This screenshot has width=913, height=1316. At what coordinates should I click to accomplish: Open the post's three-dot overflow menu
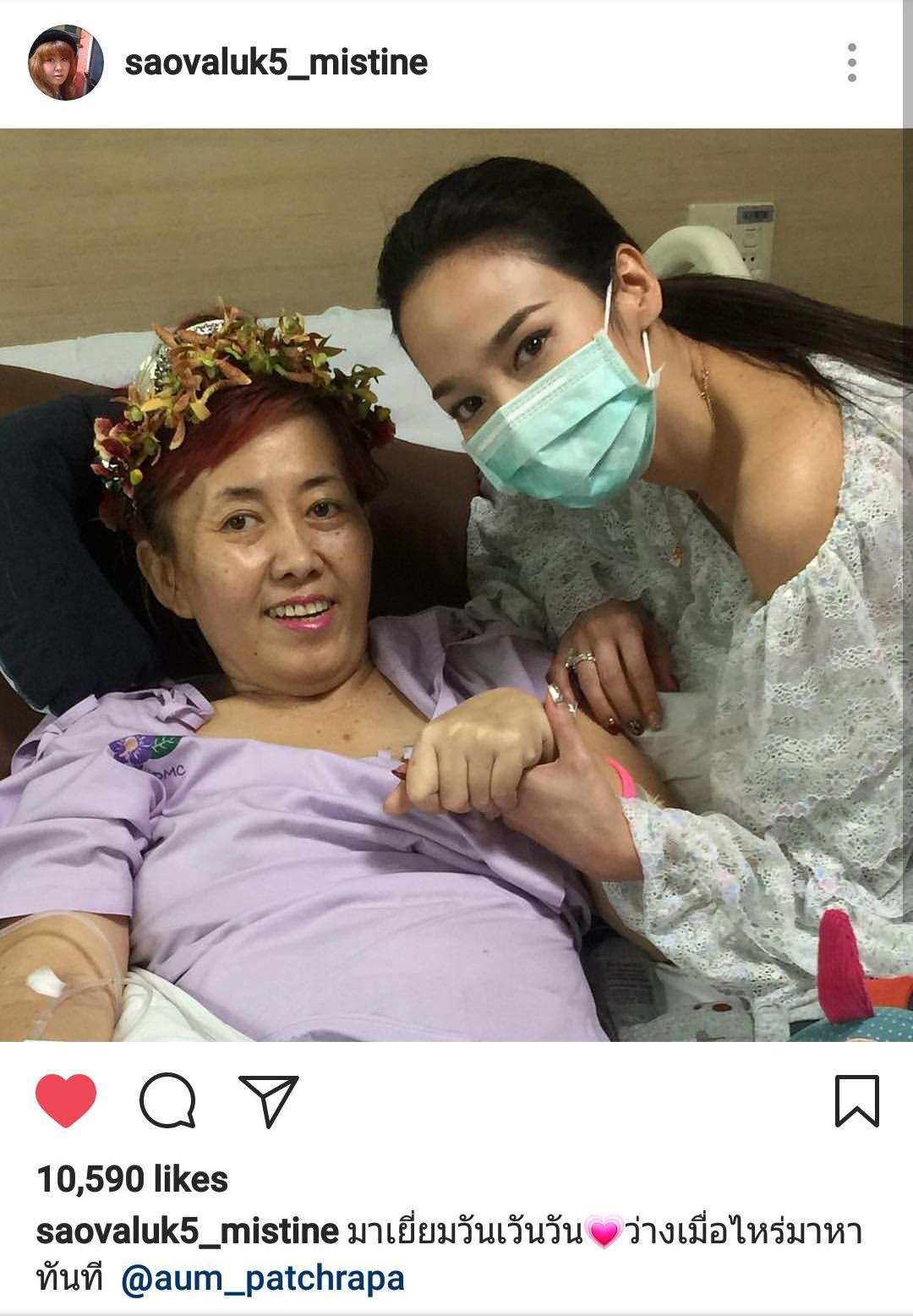[851, 63]
